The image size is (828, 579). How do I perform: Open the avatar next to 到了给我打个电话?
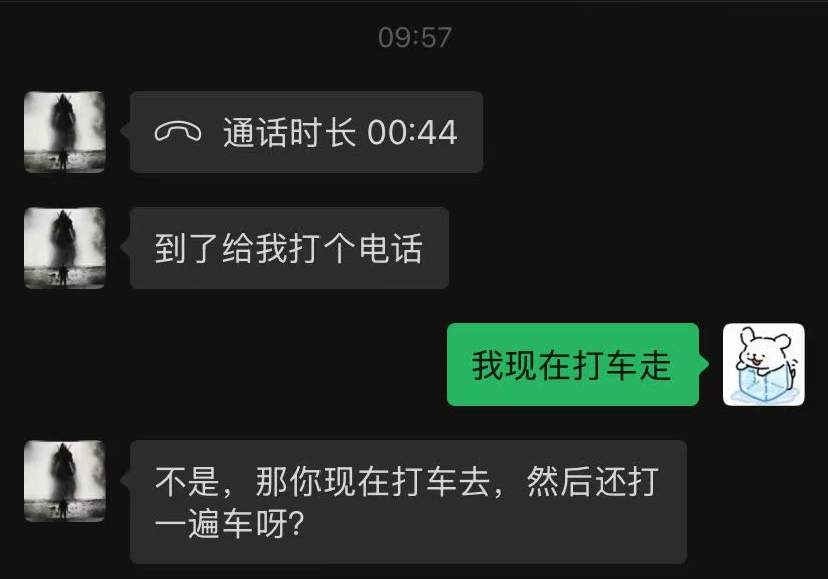click(x=65, y=248)
